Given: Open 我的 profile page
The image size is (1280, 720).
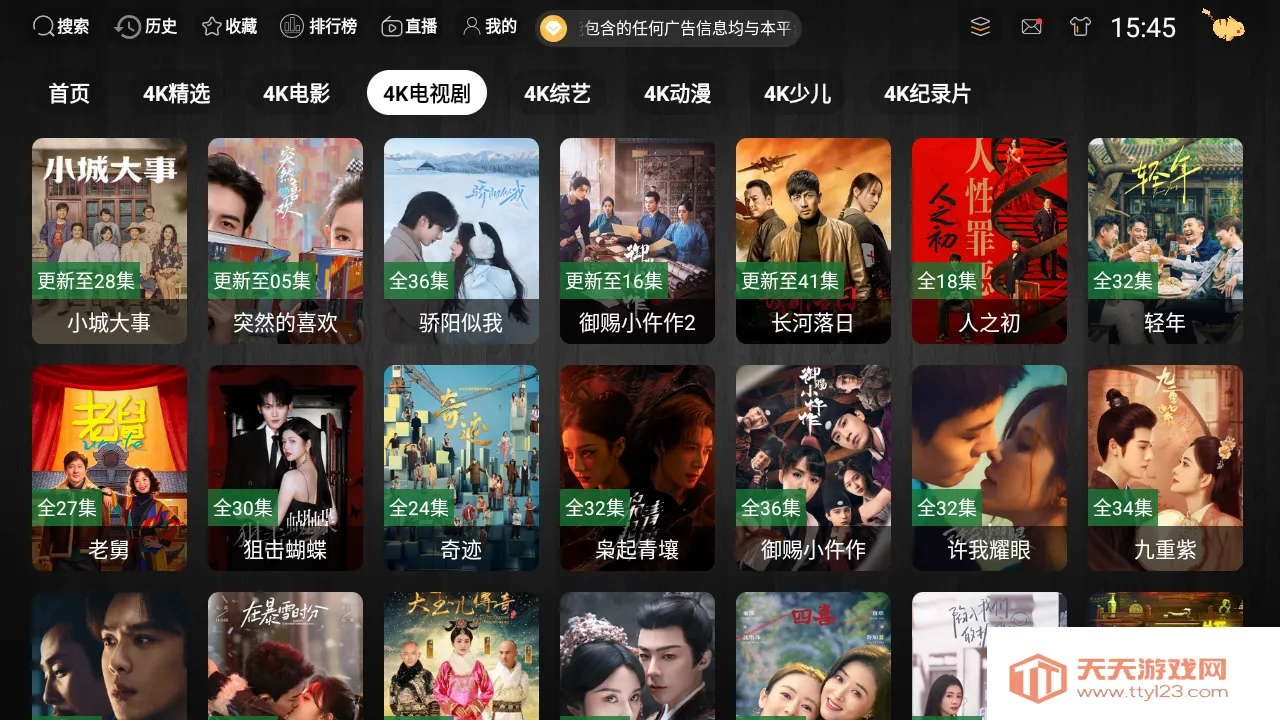Looking at the screenshot, I should [x=490, y=27].
